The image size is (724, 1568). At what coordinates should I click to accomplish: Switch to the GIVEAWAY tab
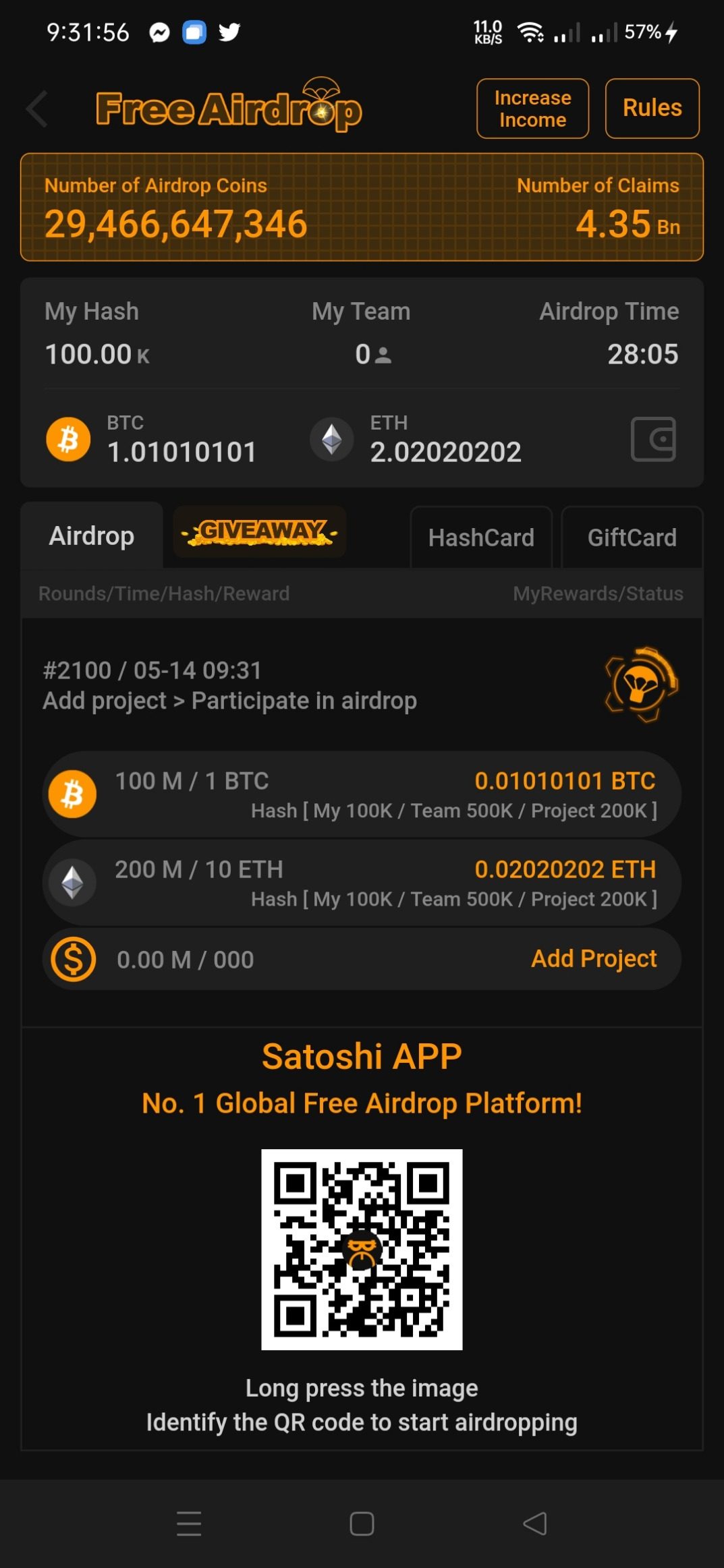(x=260, y=532)
